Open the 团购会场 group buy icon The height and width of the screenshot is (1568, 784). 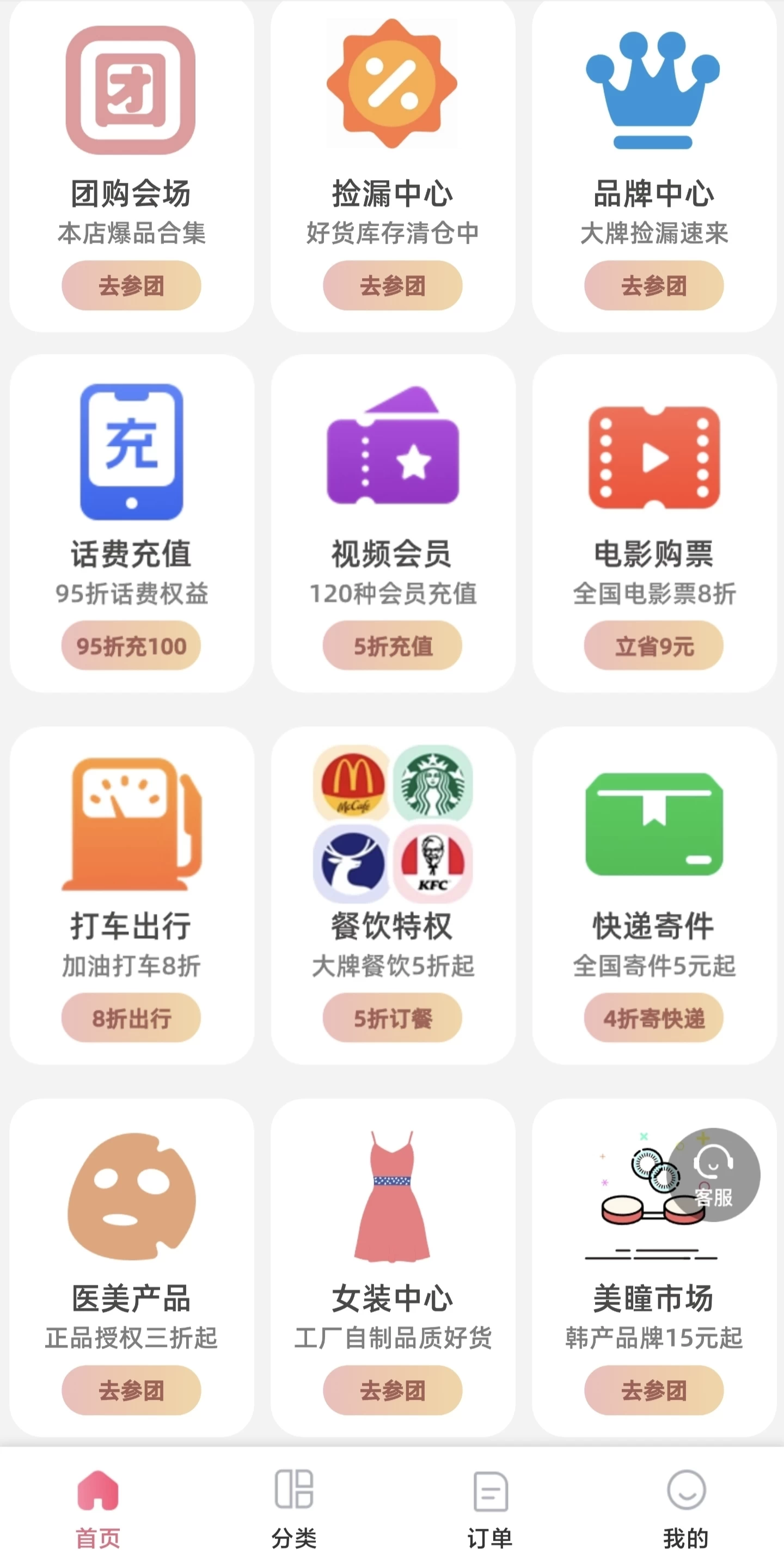pos(131,91)
